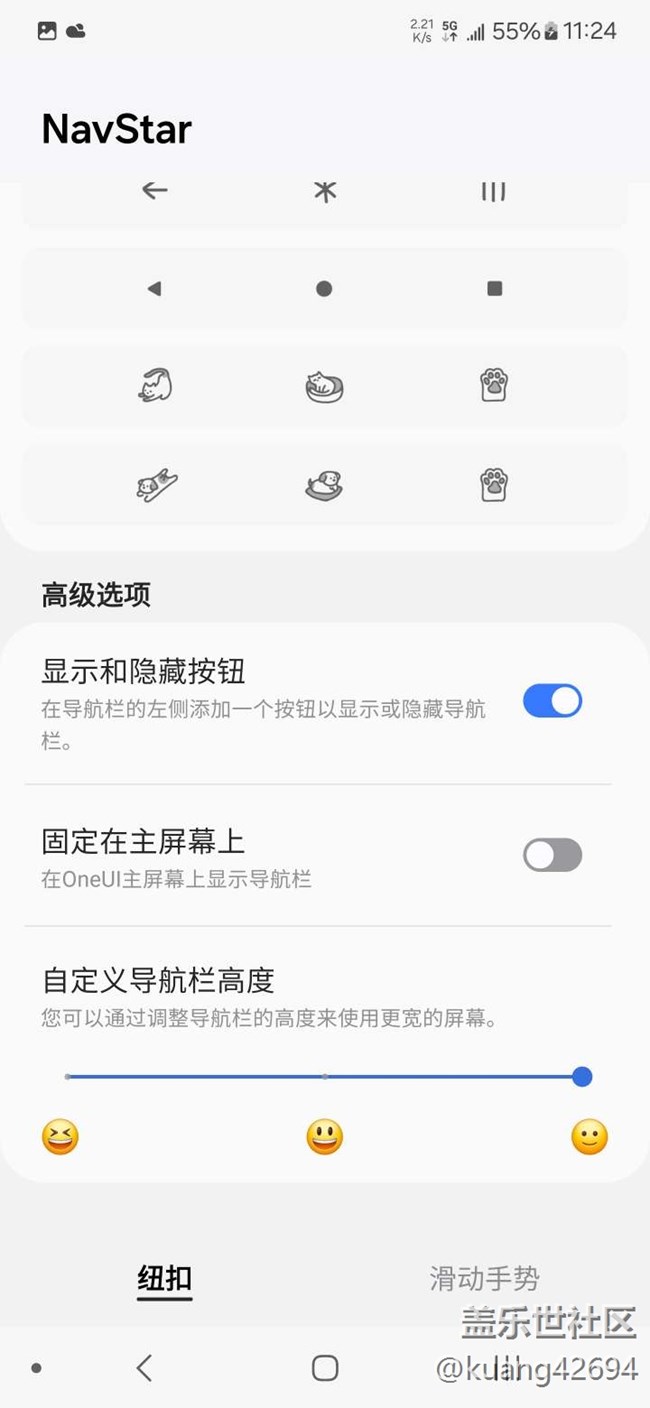Switch to the 滑动手势 tab
Image resolution: width=650 pixels, height=1408 pixels.
[x=485, y=1278]
